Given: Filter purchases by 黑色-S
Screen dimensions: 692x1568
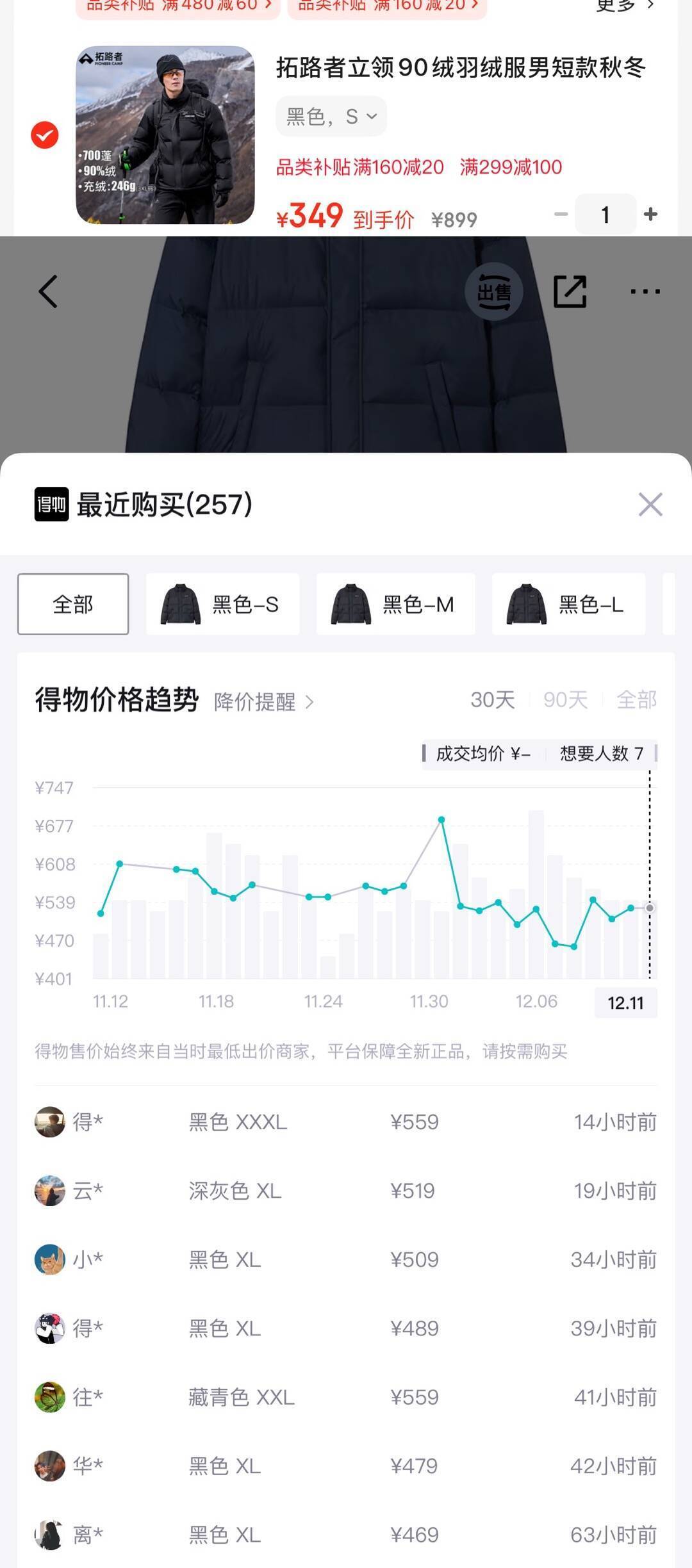Looking at the screenshot, I should pyautogui.click(x=223, y=604).
